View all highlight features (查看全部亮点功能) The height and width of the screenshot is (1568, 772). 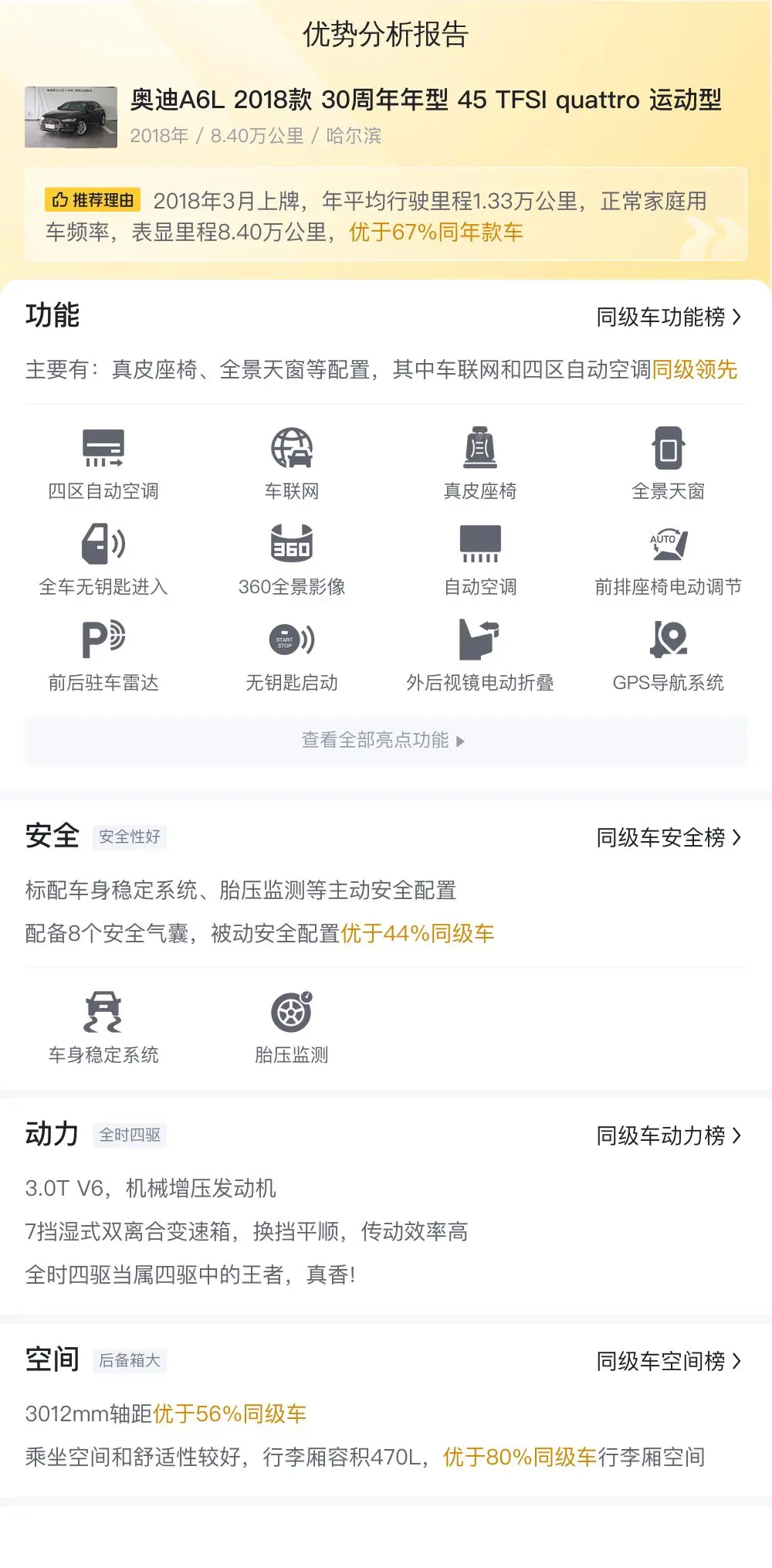click(x=385, y=741)
